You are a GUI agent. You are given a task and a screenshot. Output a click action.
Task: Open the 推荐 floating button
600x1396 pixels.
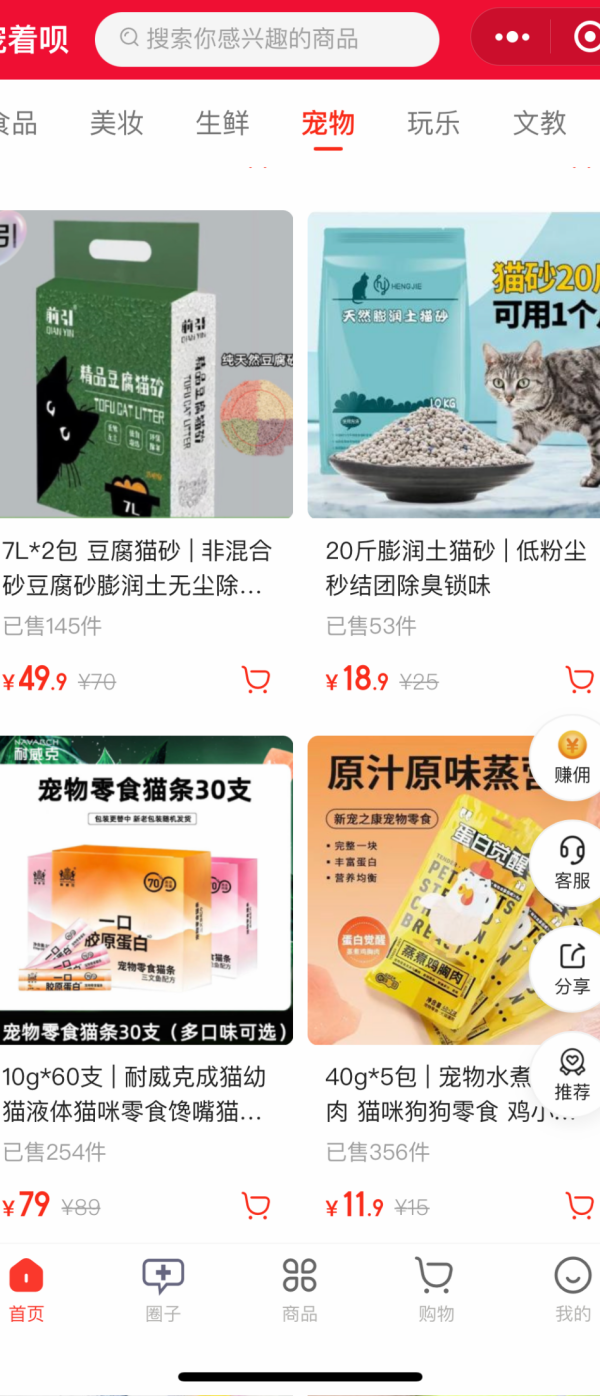pos(572,1074)
